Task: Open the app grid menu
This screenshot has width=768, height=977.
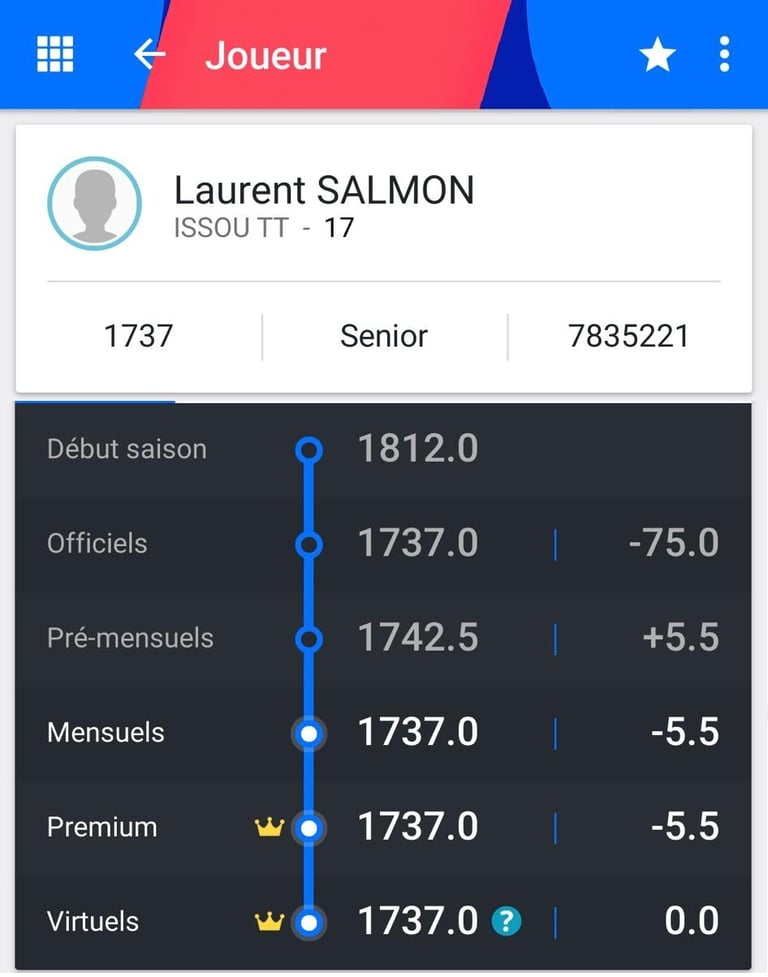Action: point(55,54)
